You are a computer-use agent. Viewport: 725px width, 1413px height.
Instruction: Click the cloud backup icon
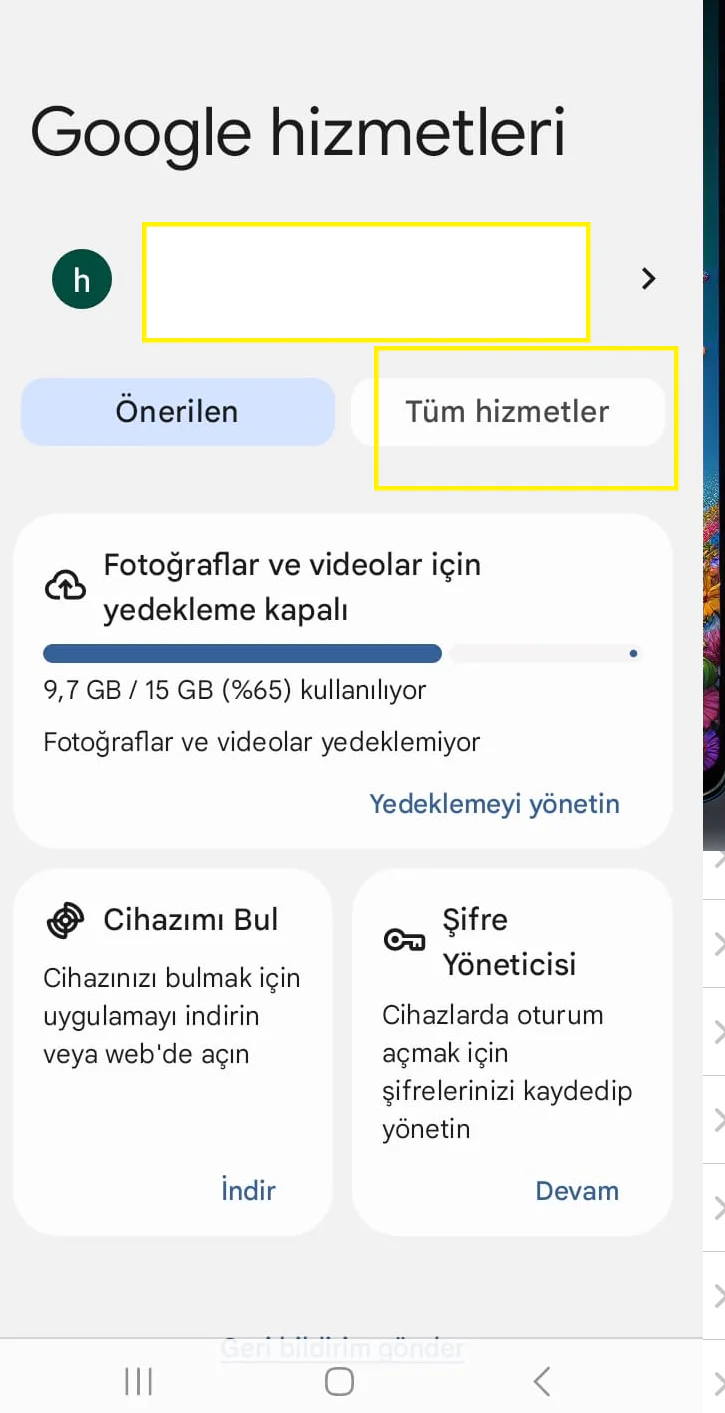click(x=64, y=585)
